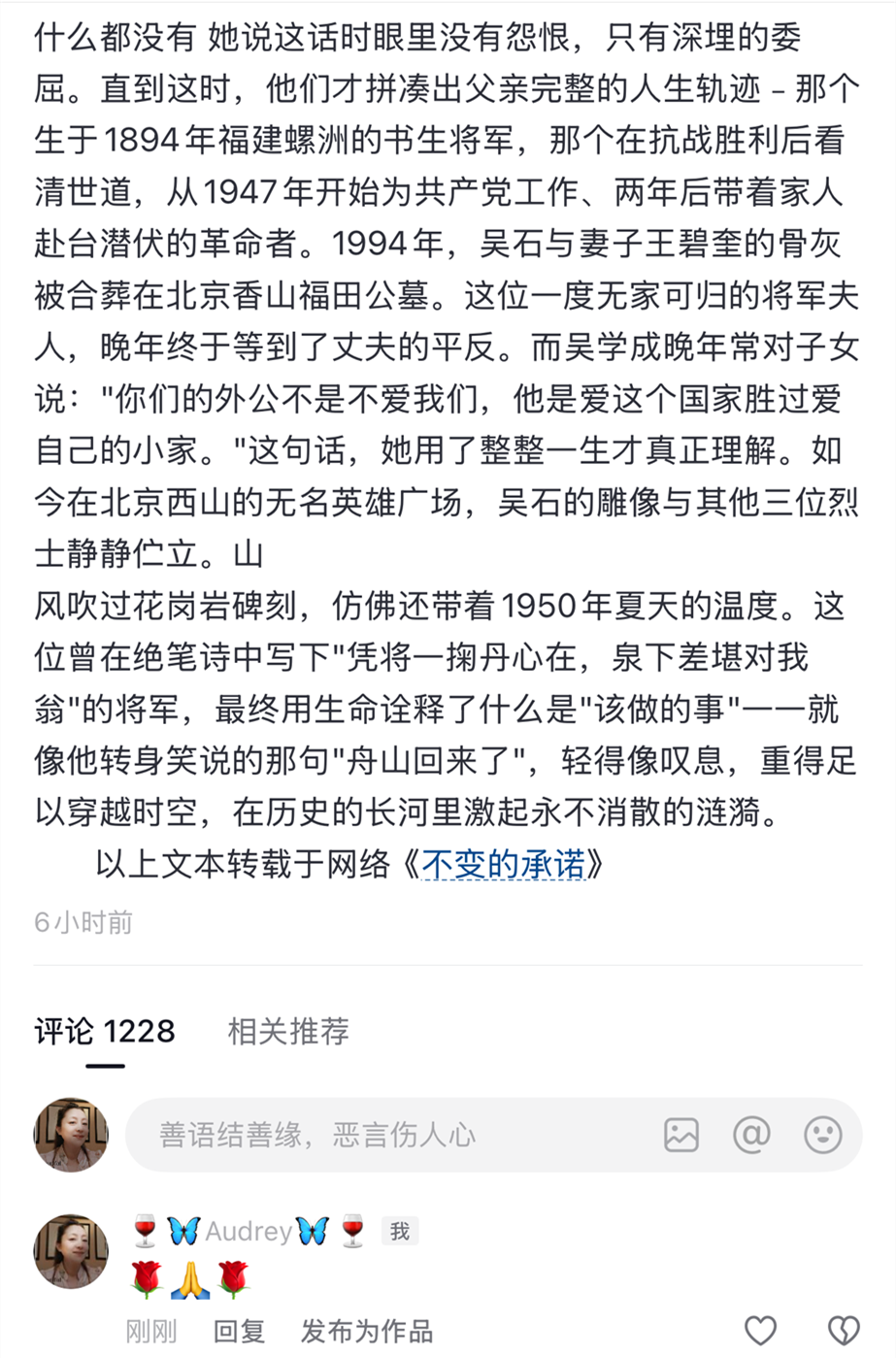The height and width of the screenshot is (1358, 896).
Task: Switch to the 相关推荐 tab
Action: [288, 1031]
